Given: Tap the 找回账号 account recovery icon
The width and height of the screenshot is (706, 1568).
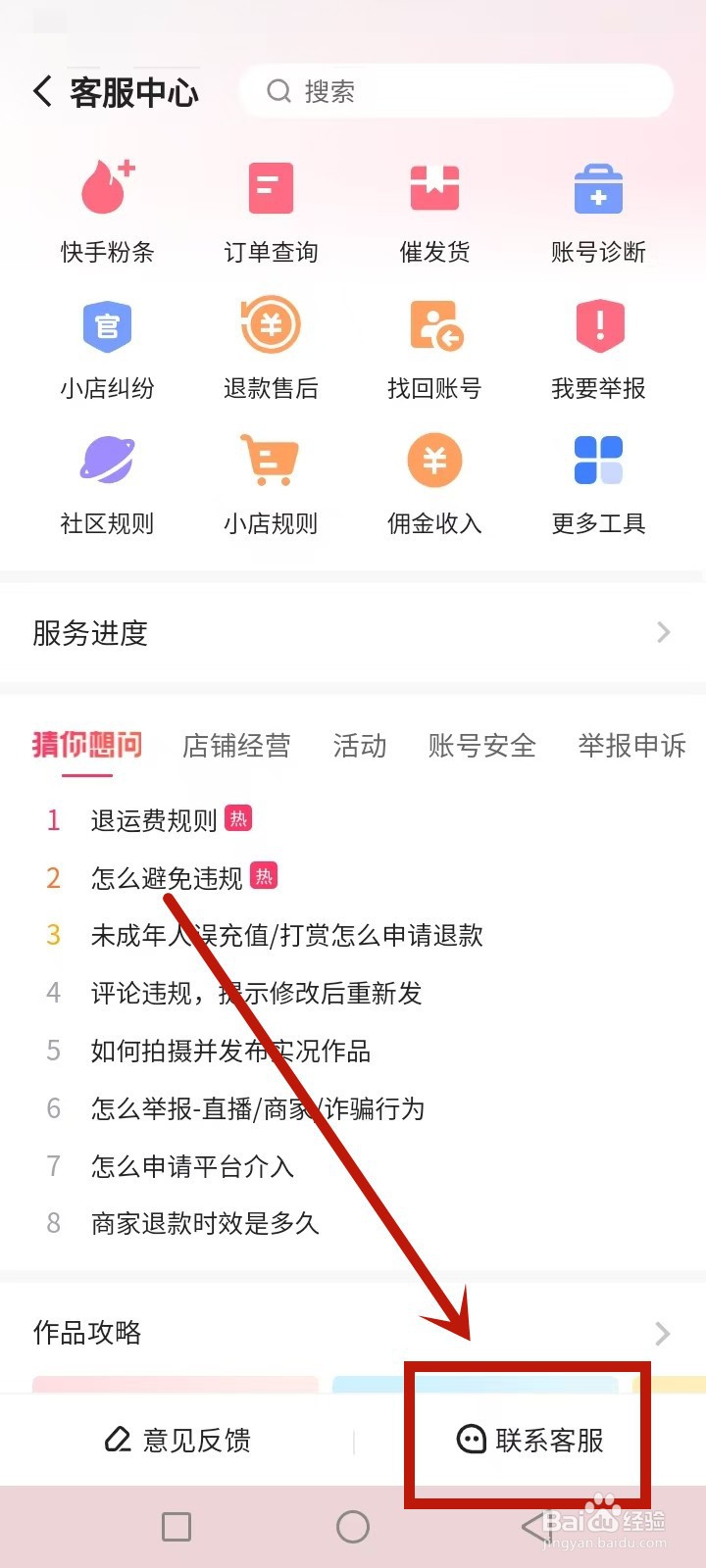Looking at the screenshot, I should click(x=433, y=343).
